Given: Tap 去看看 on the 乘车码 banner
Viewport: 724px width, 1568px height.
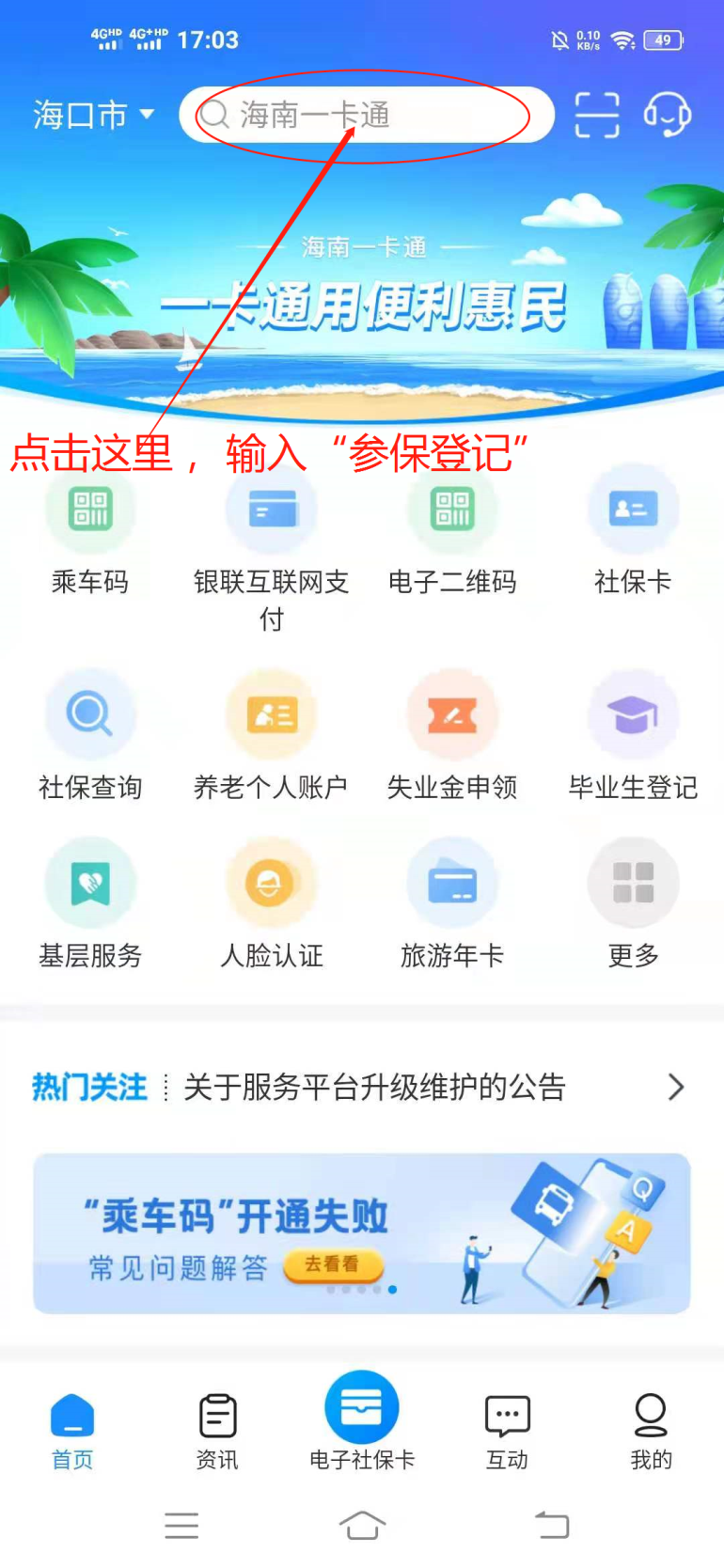Looking at the screenshot, I should pyautogui.click(x=333, y=1264).
